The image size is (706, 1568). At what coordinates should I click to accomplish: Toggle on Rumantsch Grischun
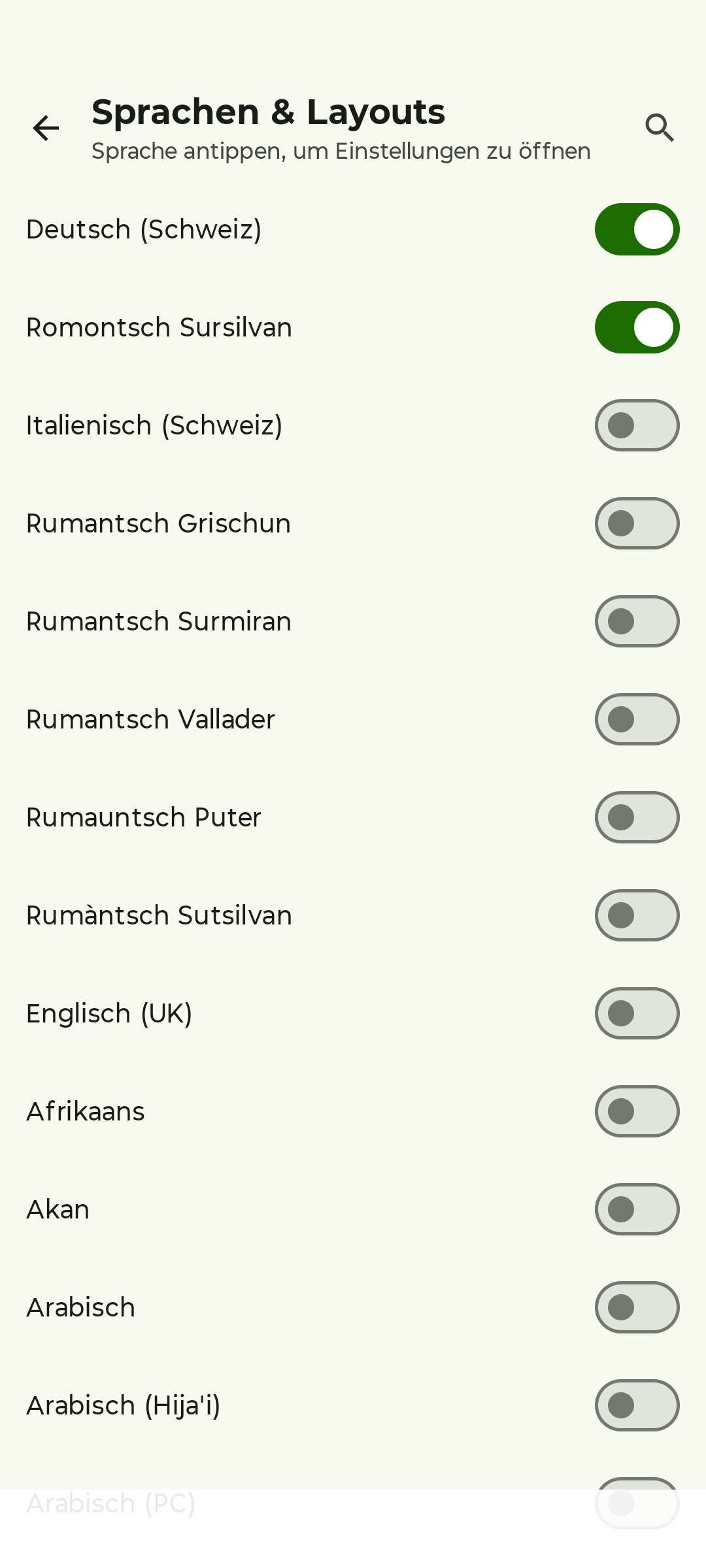coord(637,523)
